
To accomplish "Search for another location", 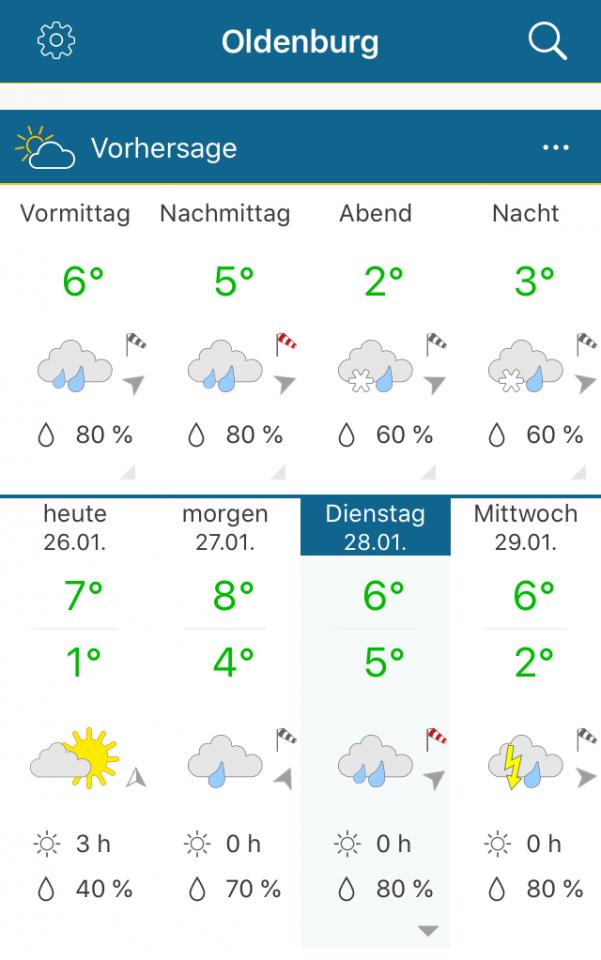I will pyautogui.click(x=547, y=41).
